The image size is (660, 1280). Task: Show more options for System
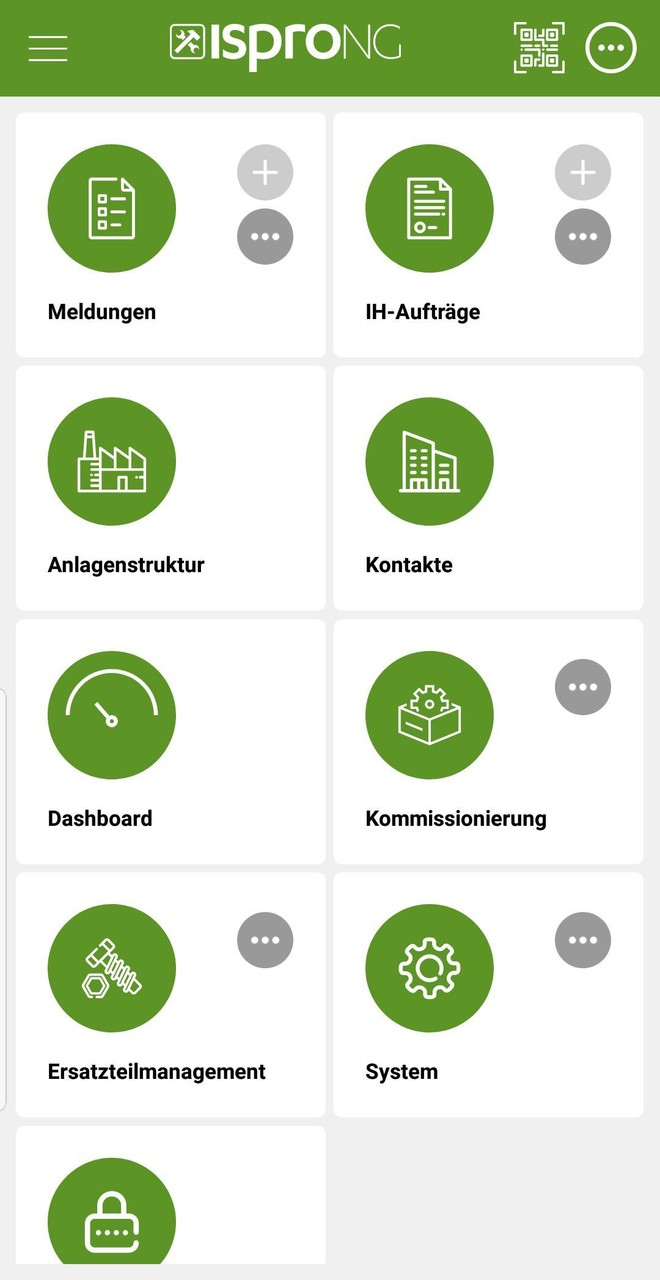(583, 940)
